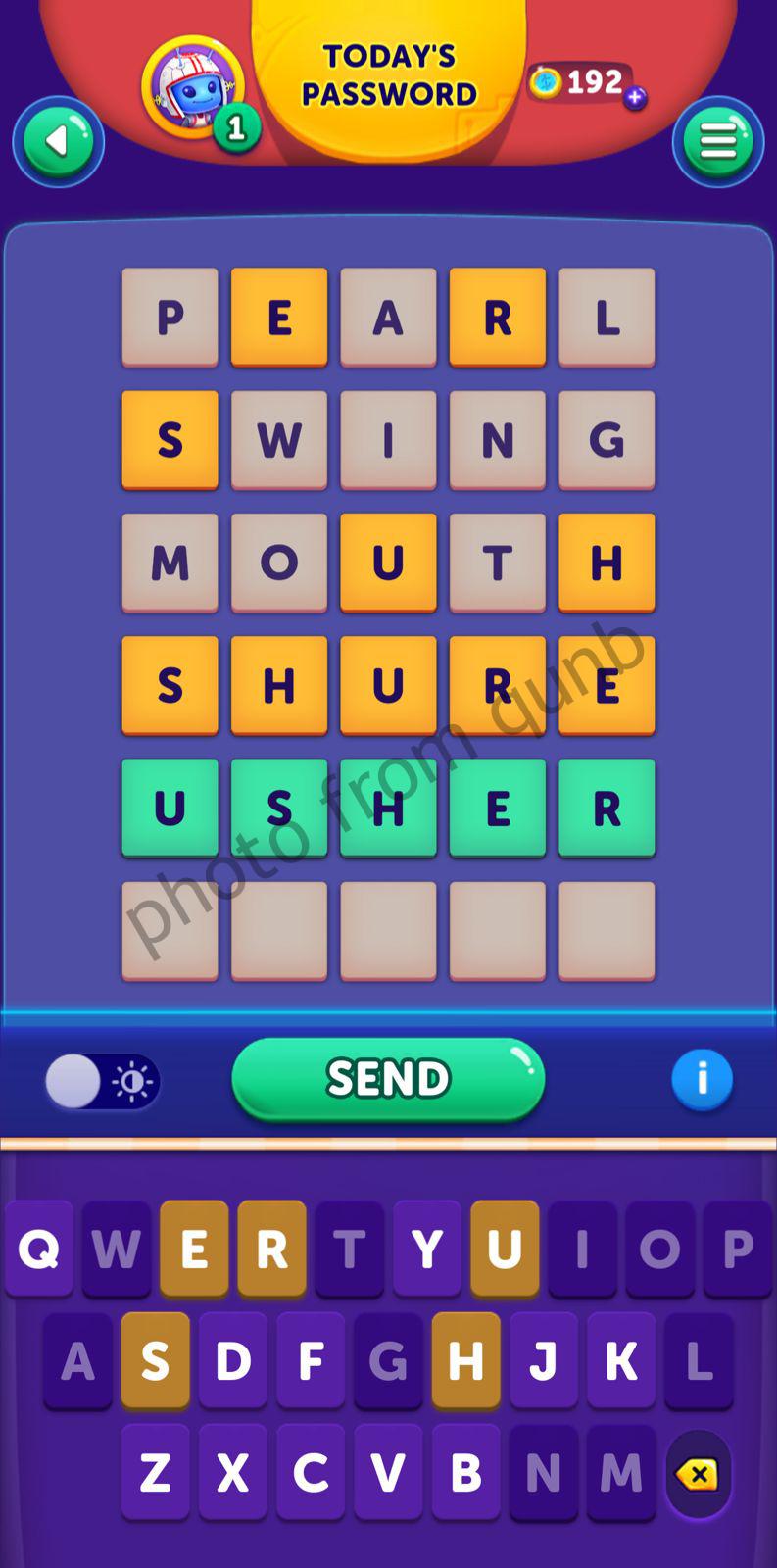This screenshot has width=777, height=1568.
Task: Submit the guess with SEND
Action: point(388,1079)
